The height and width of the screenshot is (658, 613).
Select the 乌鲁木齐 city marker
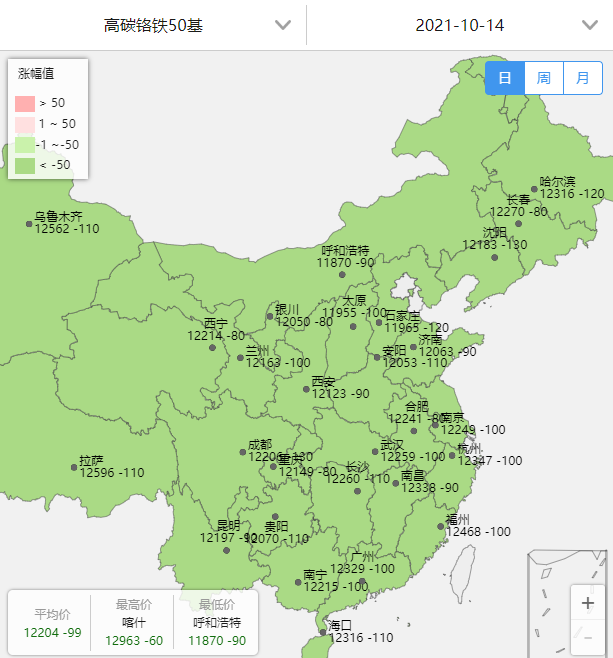pos(29,224)
